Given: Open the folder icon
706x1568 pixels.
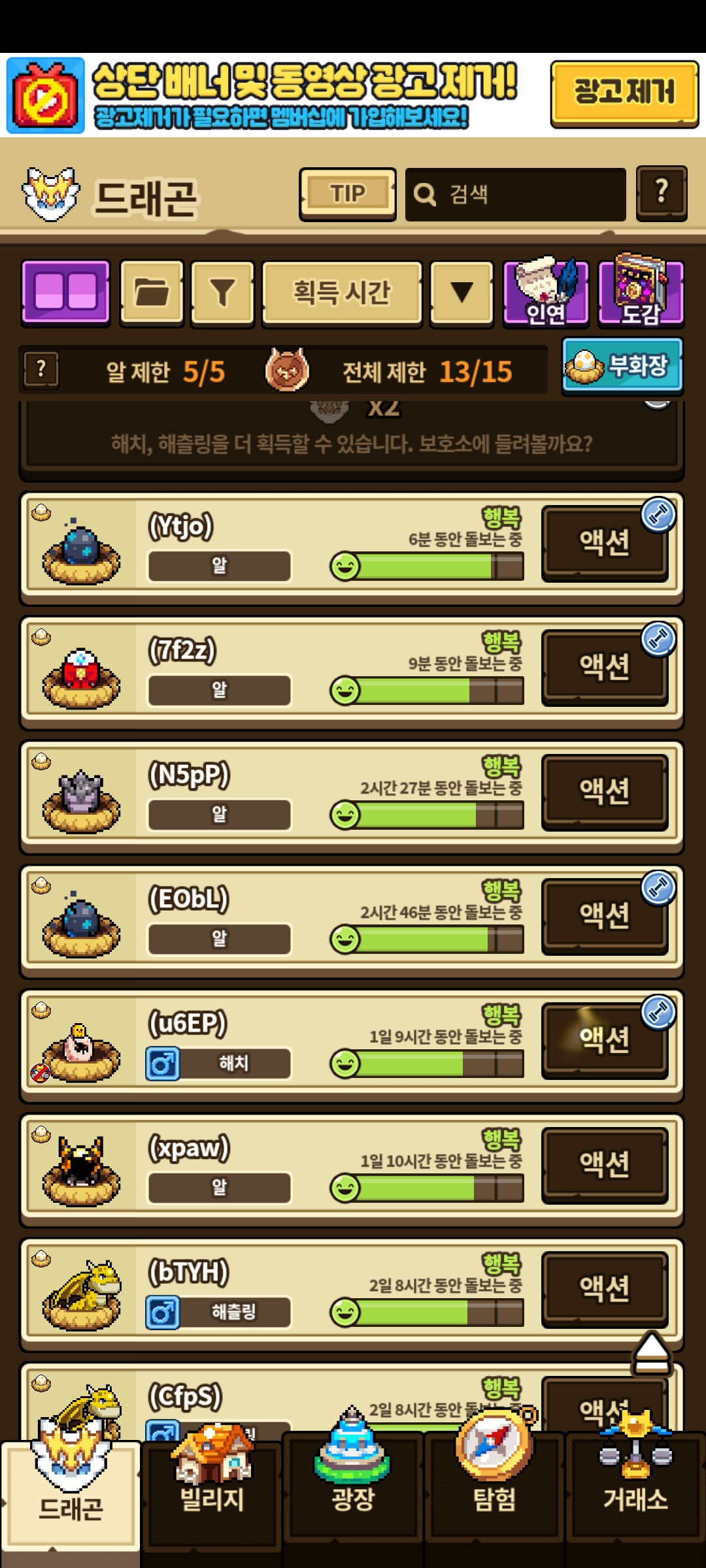Looking at the screenshot, I should pyautogui.click(x=152, y=292).
